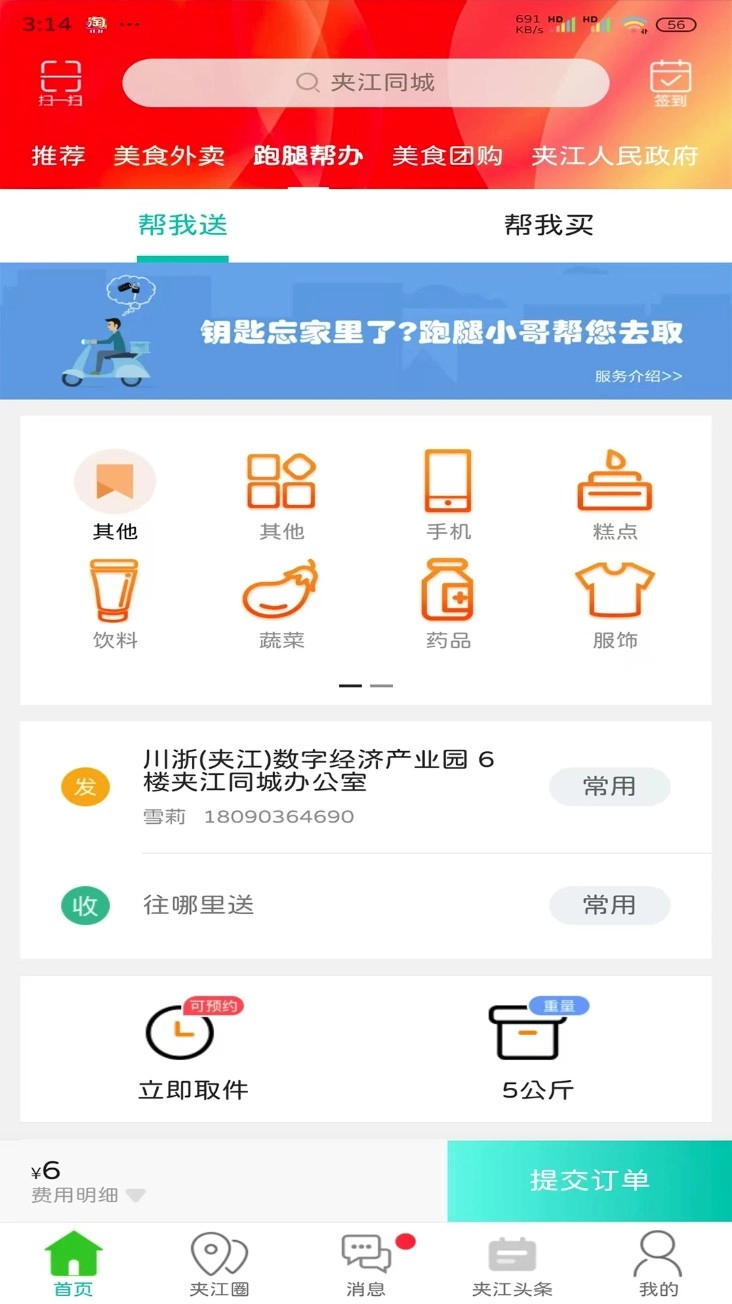Select the 手机 item category icon
Image resolution: width=732 pixels, height=1304 pixels.
point(447,481)
